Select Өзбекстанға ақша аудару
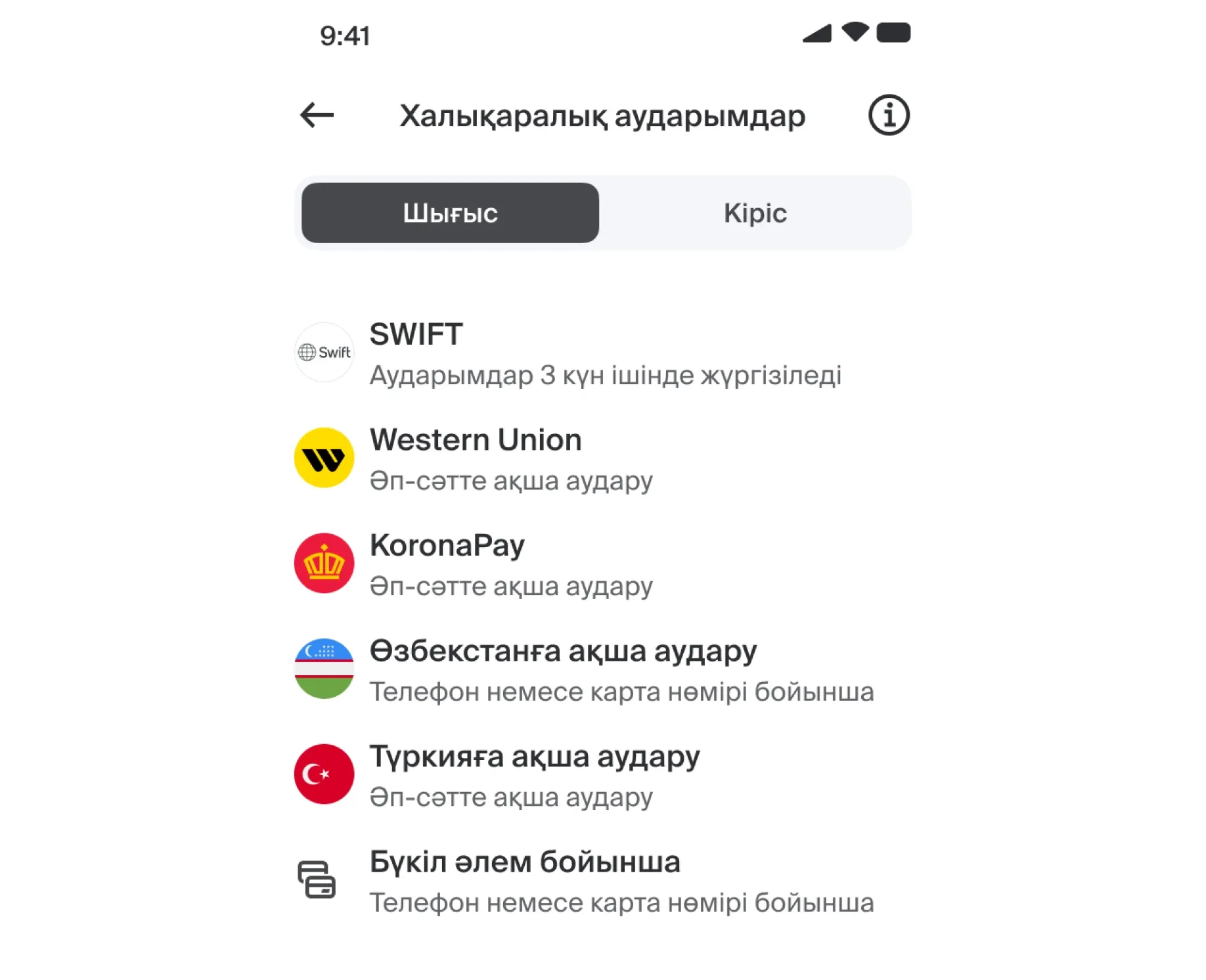The height and width of the screenshot is (980, 1206). click(602, 669)
